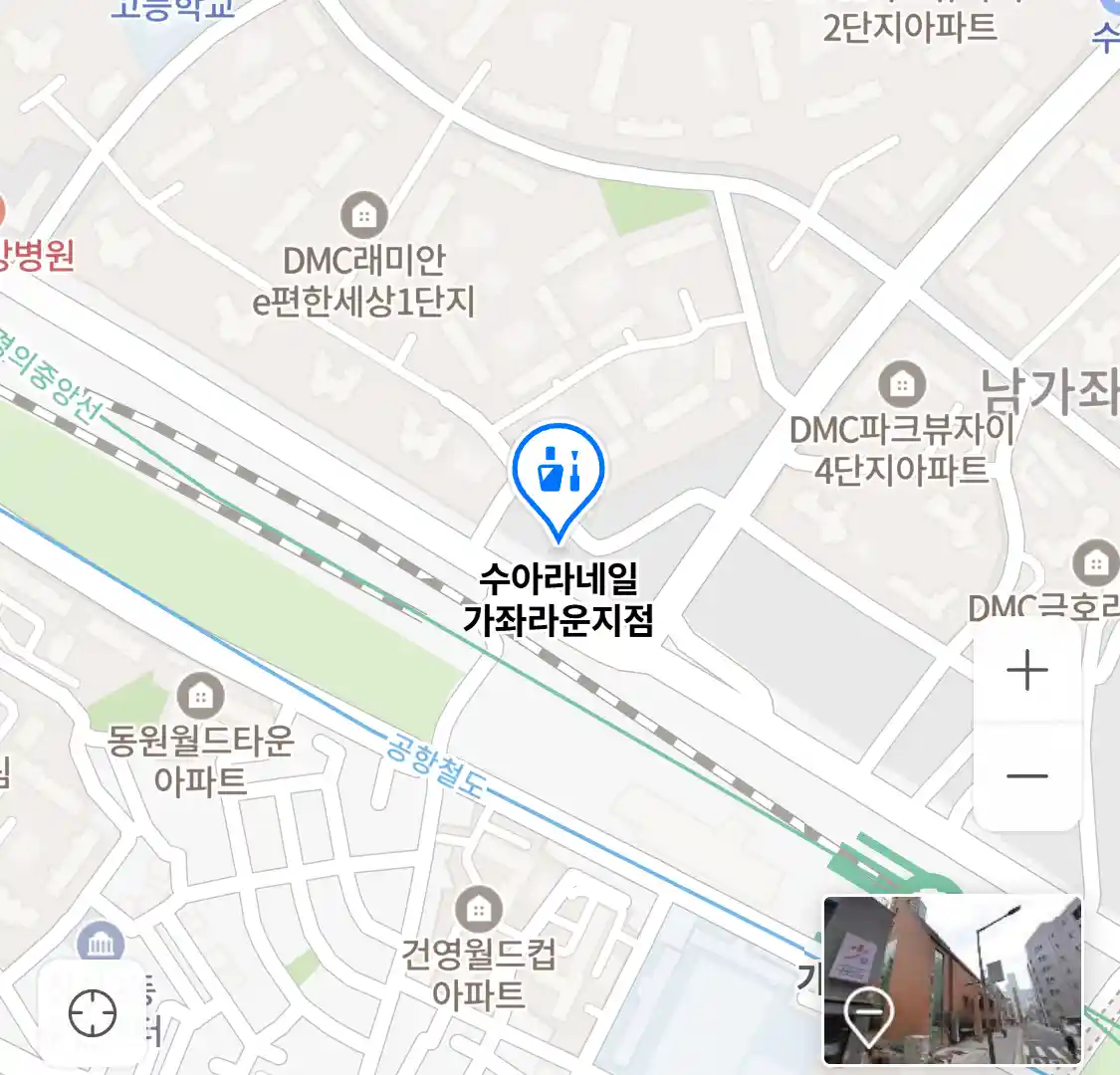Zoom in on the map
This screenshot has width=1120, height=1075.
(x=1026, y=672)
